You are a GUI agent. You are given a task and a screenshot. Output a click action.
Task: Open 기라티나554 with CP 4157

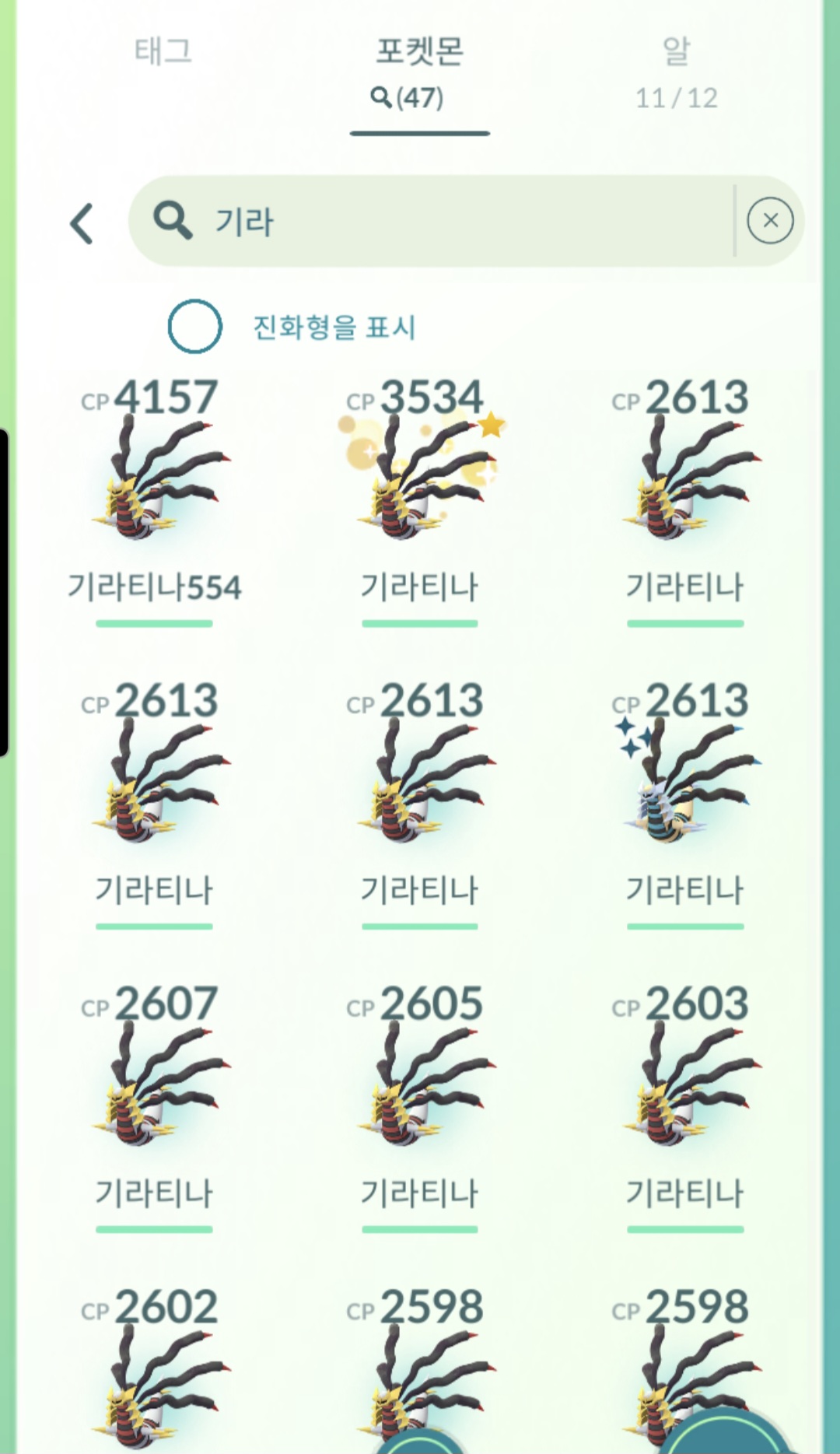pos(156,482)
